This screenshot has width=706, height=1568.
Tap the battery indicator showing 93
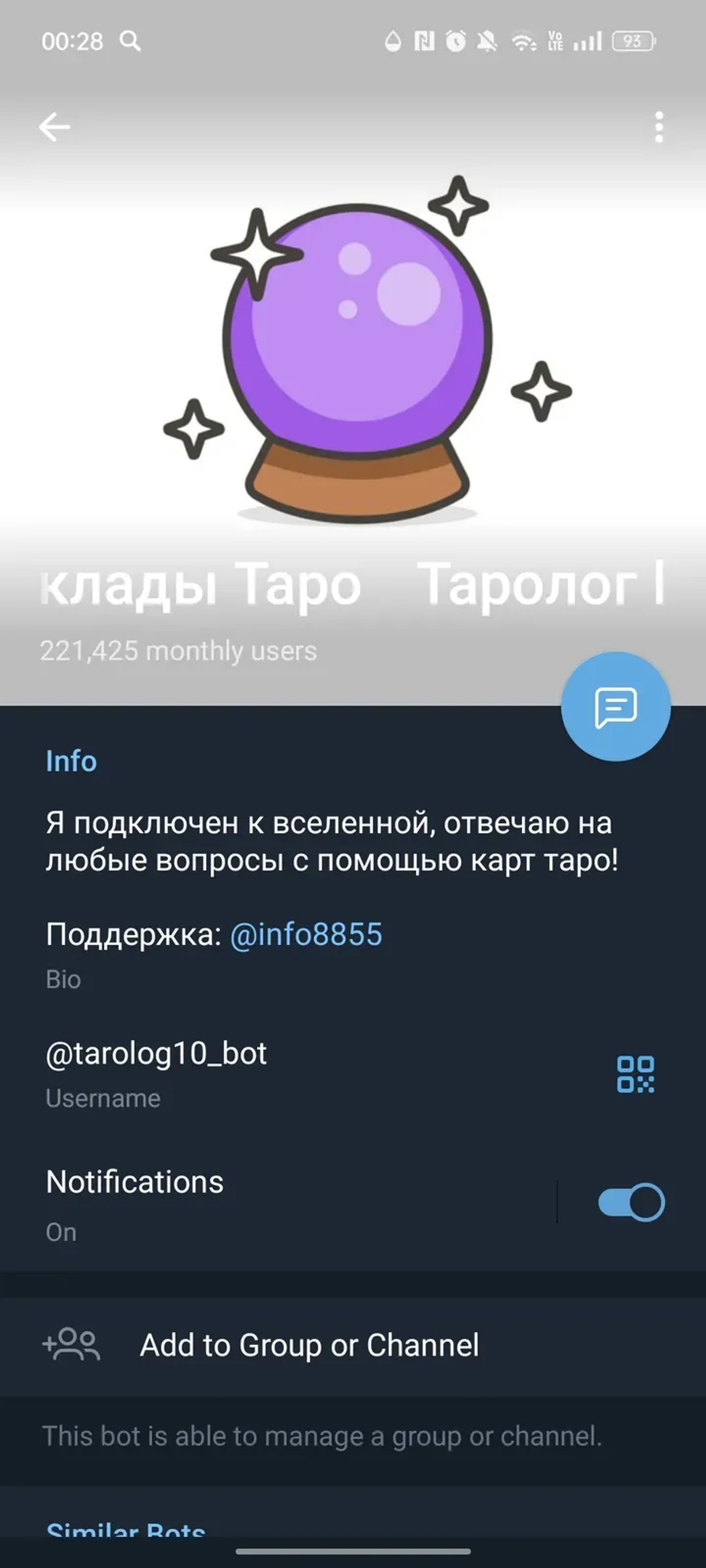pyautogui.click(x=633, y=41)
